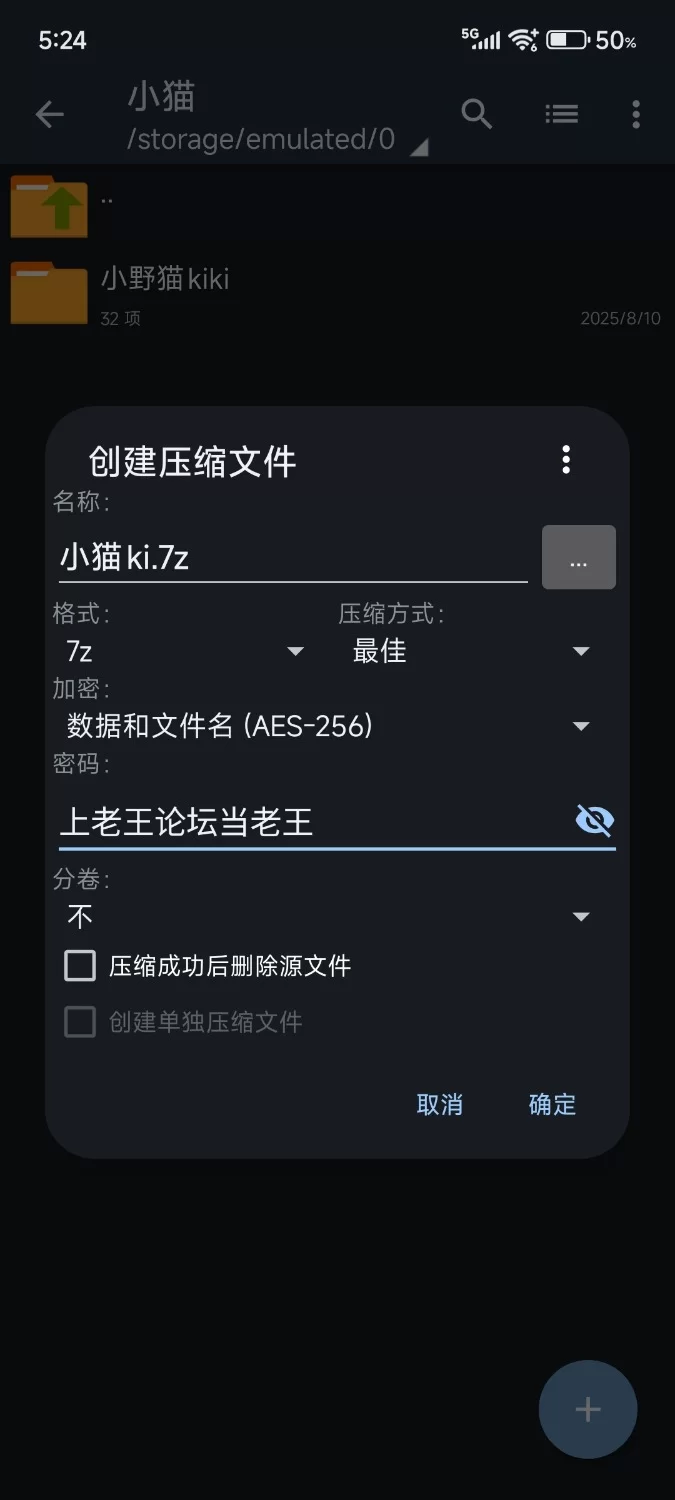Open the dialog's overflow menu
Image resolution: width=675 pixels, height=1500 pixels.
(566, 460)
